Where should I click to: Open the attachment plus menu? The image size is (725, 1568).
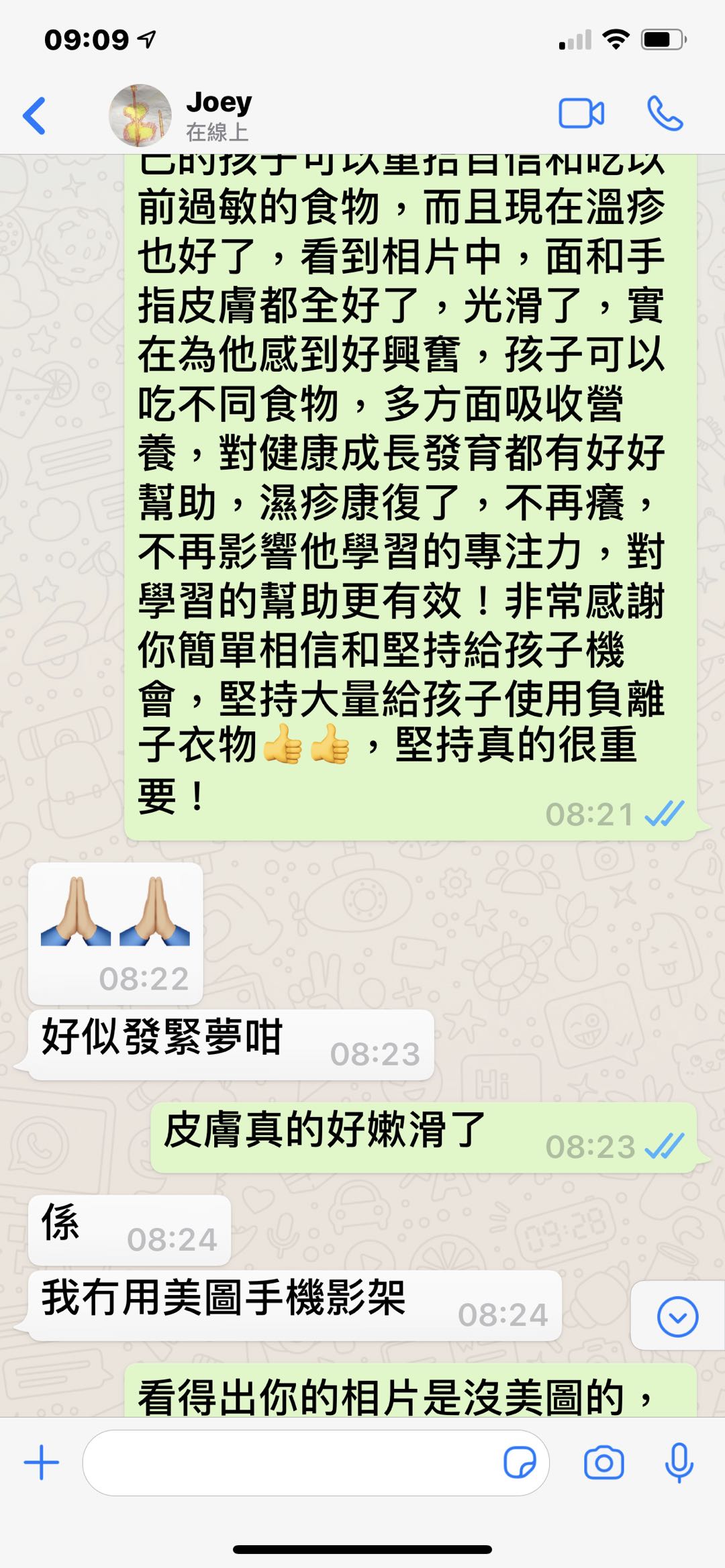(x=42, y=1463)
